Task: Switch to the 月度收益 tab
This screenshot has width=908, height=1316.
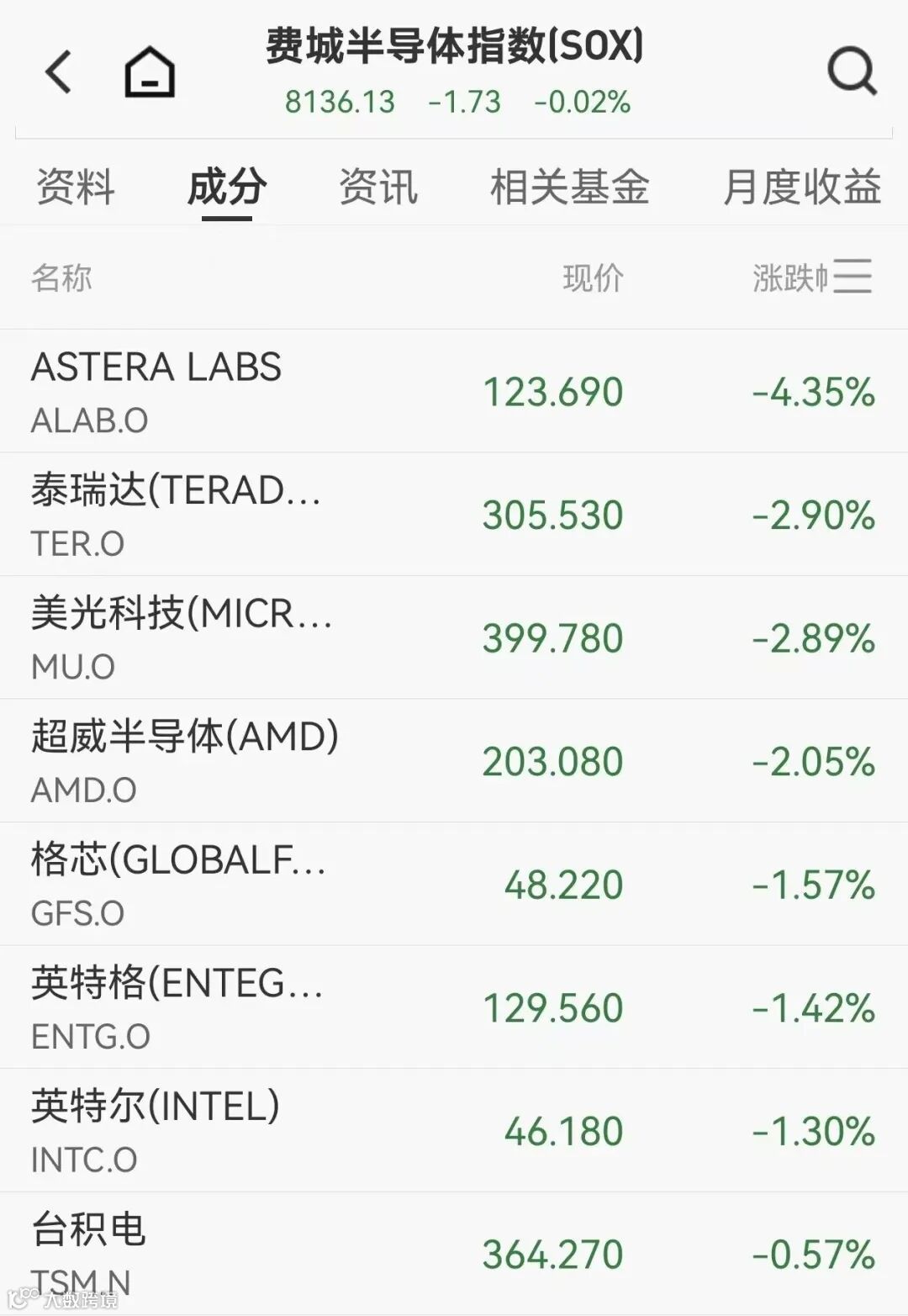Action: (x=802, y=187)
